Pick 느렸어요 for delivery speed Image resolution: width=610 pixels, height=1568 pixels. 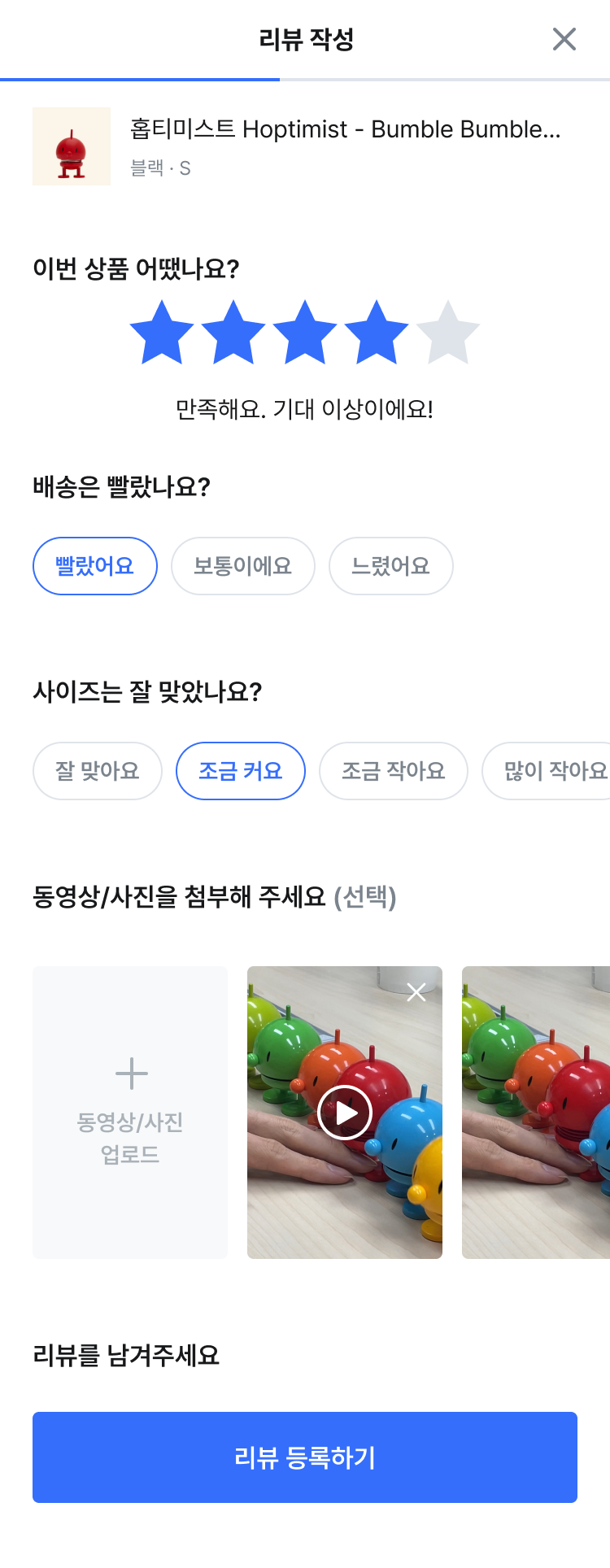[390, 566]
